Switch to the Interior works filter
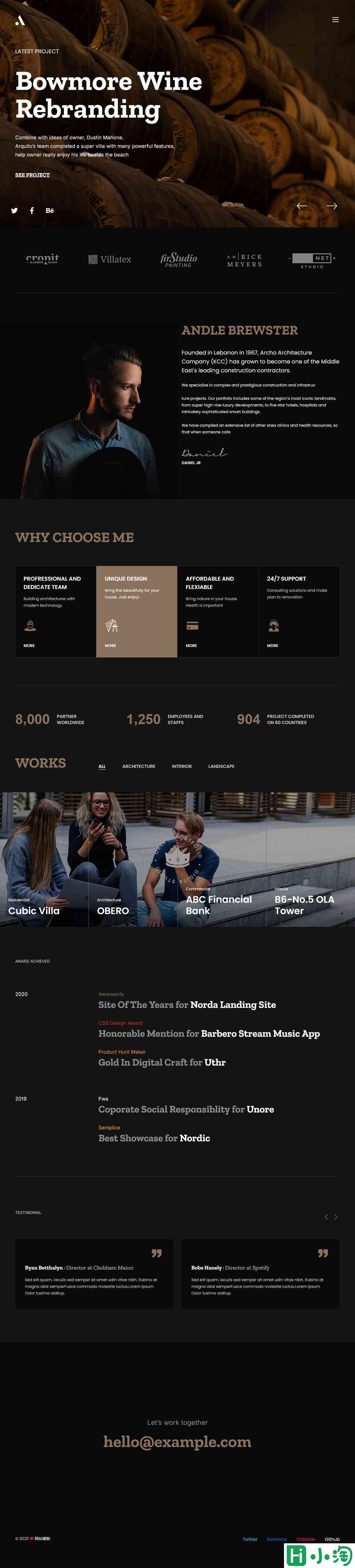 181,766
